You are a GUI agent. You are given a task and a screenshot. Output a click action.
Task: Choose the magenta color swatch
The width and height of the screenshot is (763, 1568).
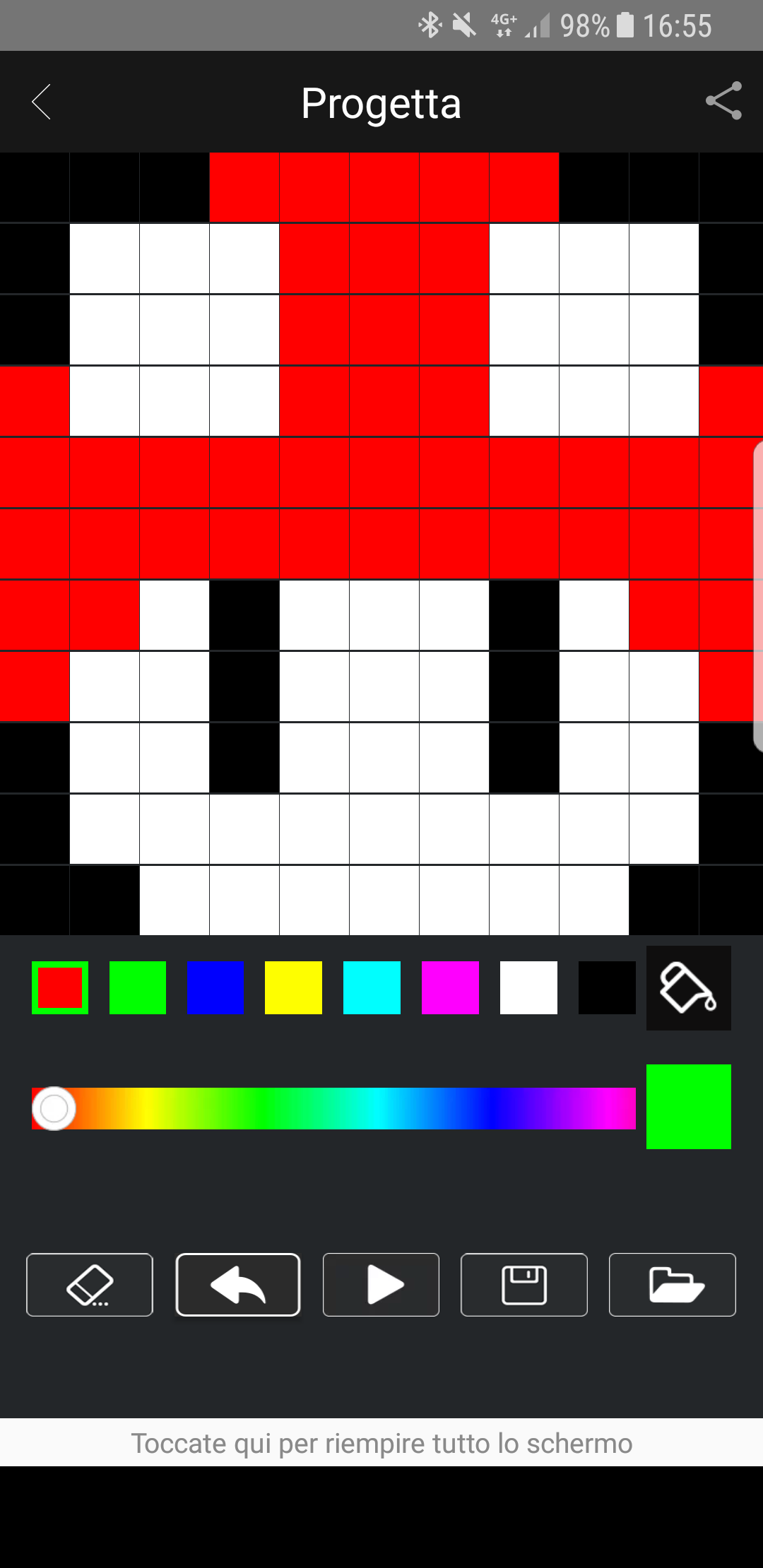(450, 987)
